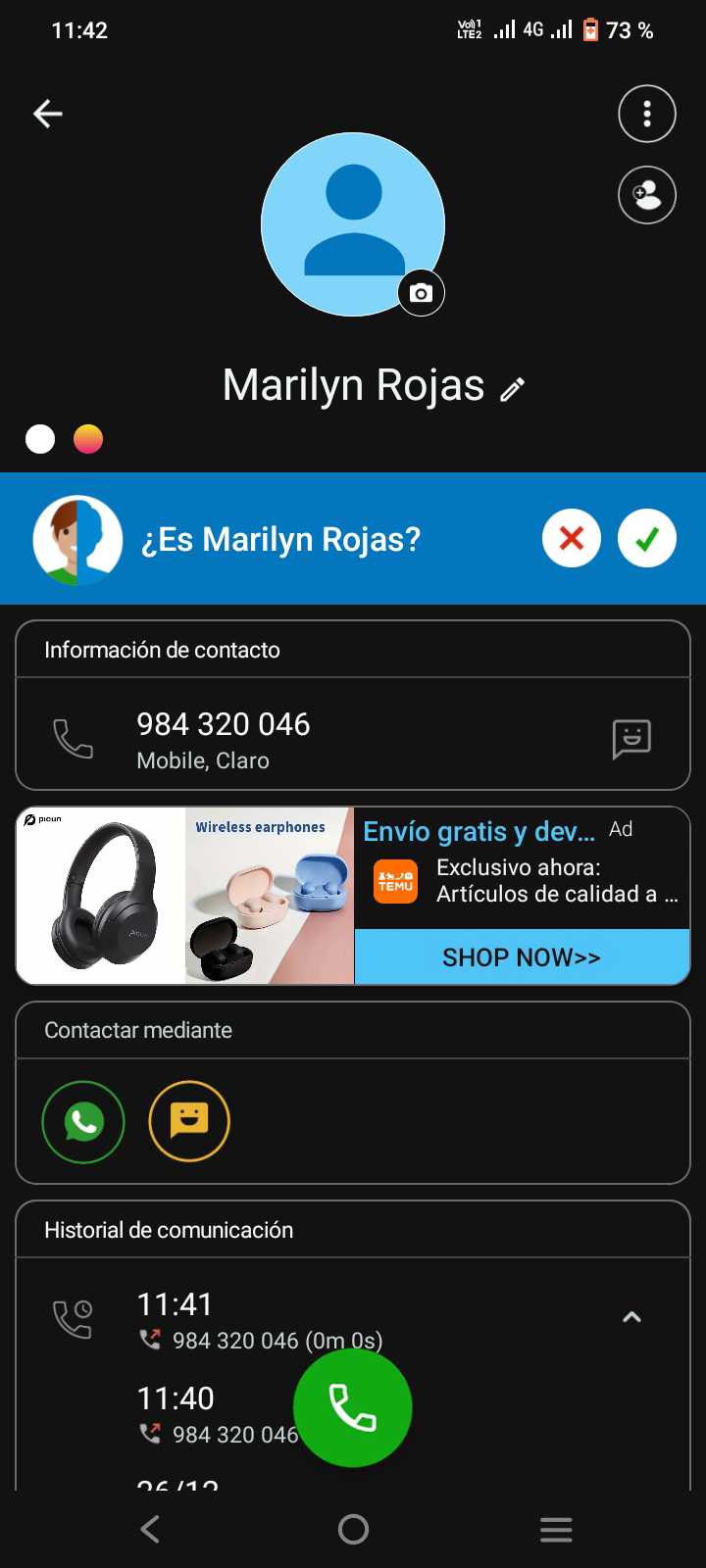Screen dimensions: 706x1568
Task: Send a message to 984 320 046
Action: click(631, 739)
